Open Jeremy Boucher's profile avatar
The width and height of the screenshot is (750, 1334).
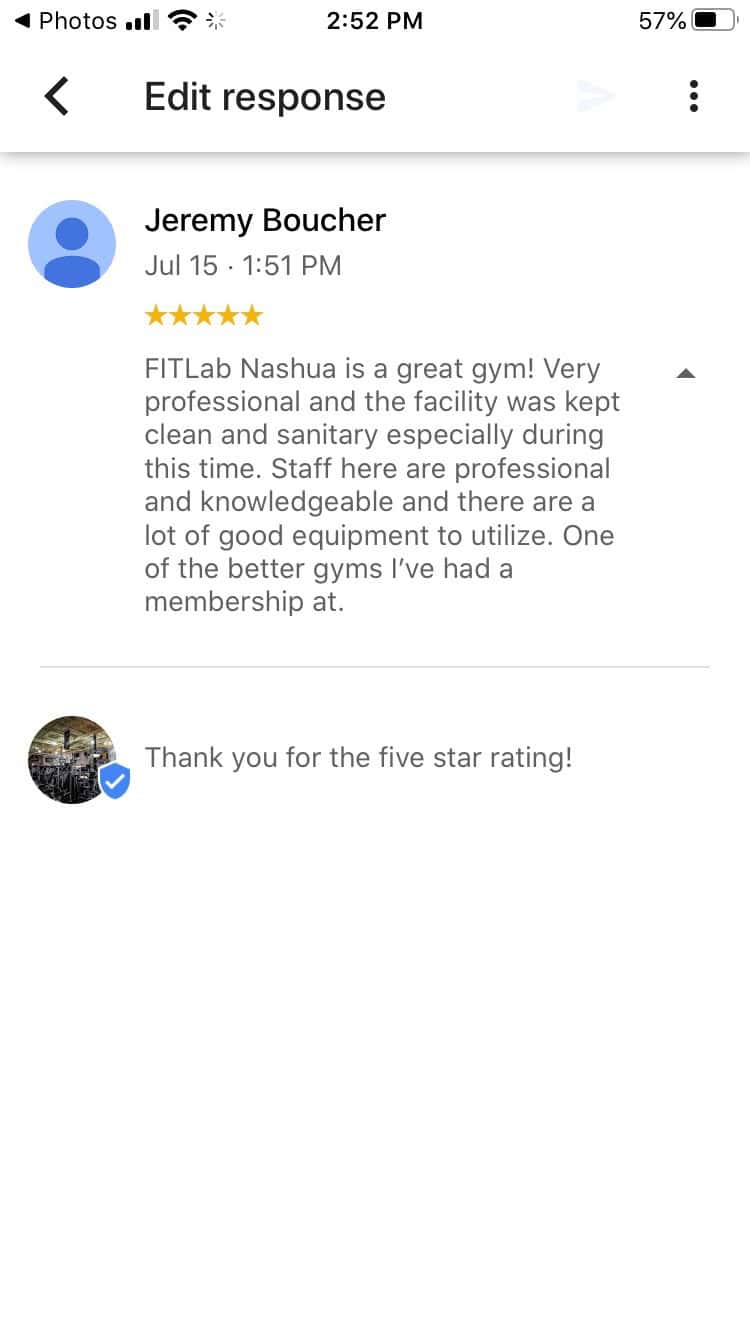(x=72, y=244)
